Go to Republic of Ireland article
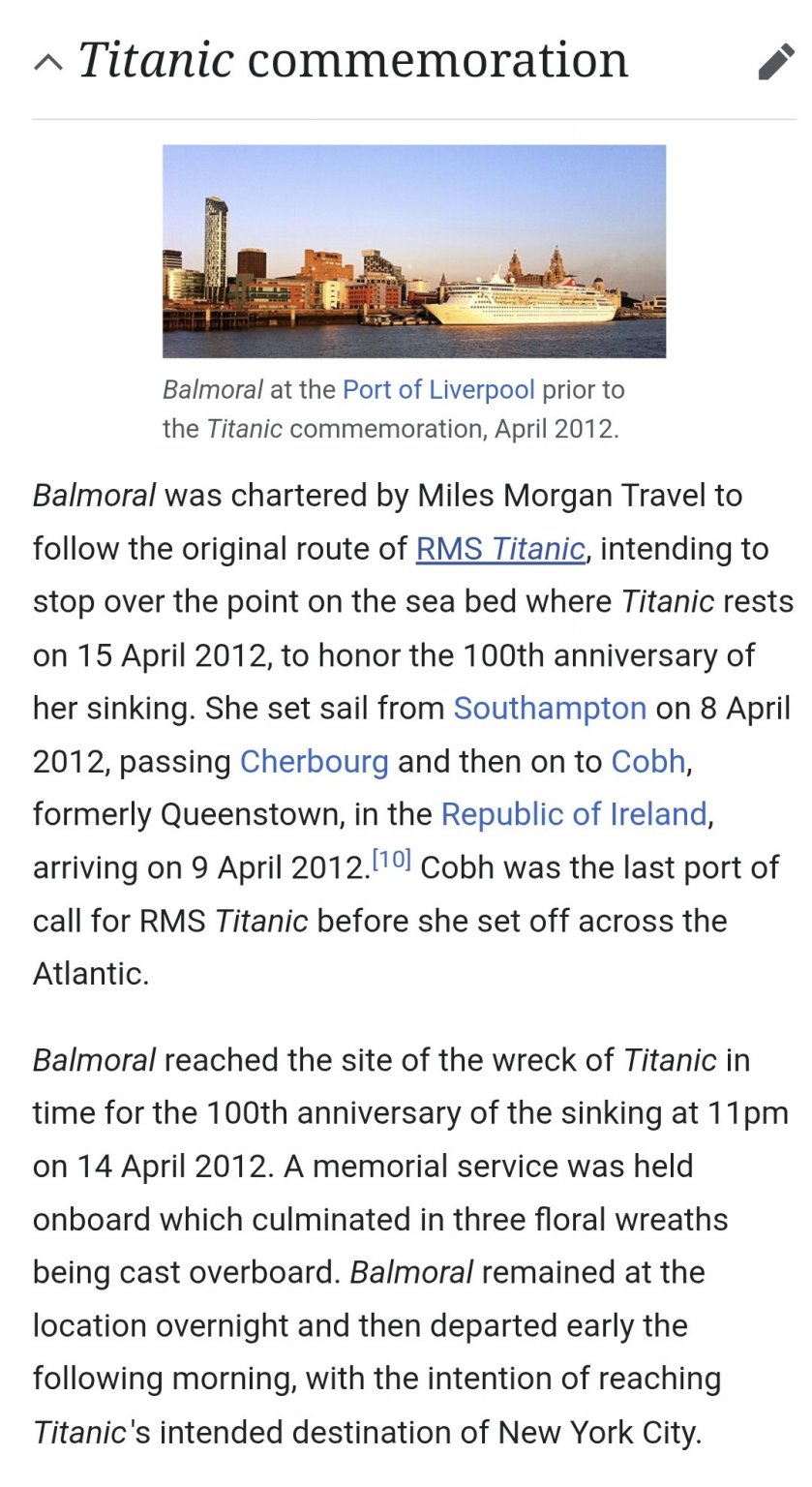This screenshot has width=812, height=1487. point(574,814)
